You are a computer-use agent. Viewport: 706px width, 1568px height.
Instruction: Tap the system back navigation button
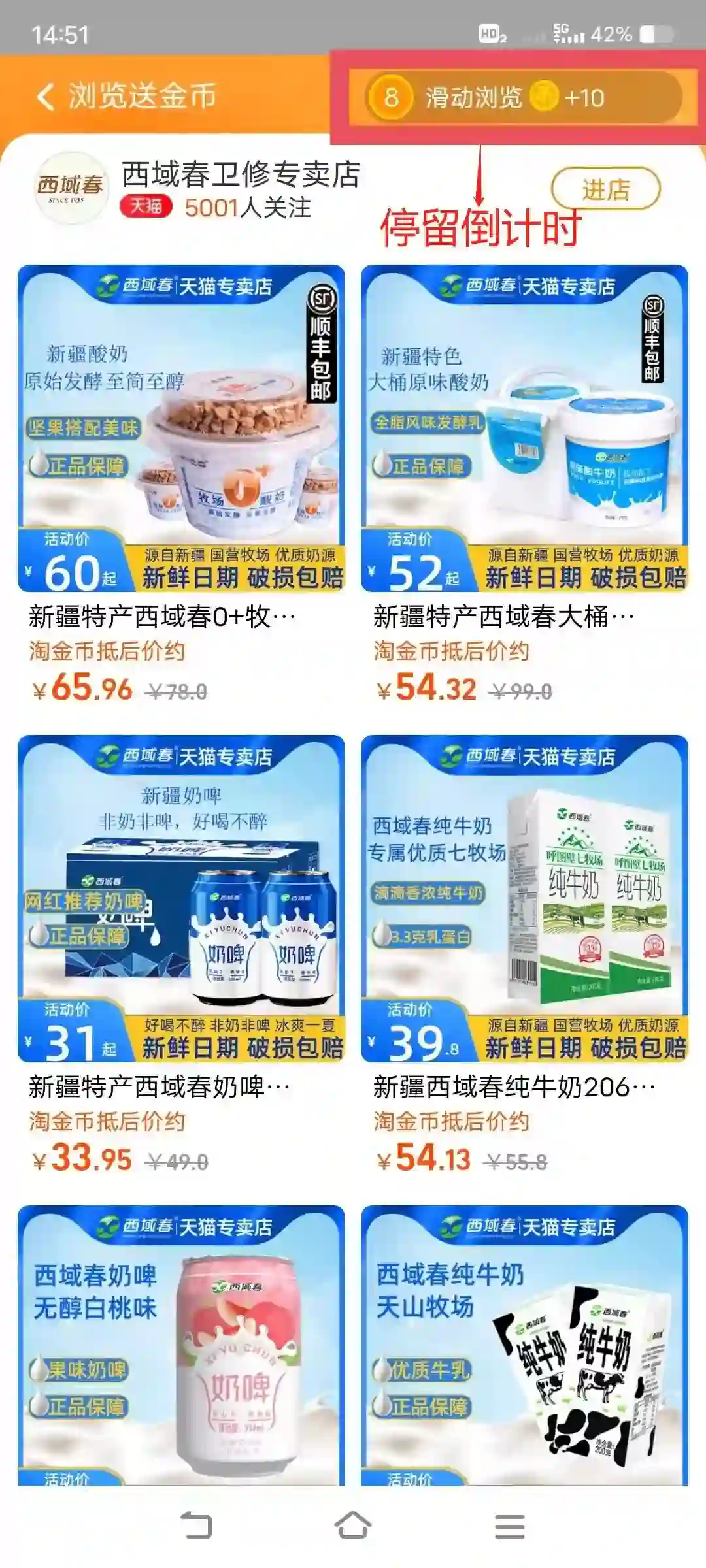point(196,1526)
